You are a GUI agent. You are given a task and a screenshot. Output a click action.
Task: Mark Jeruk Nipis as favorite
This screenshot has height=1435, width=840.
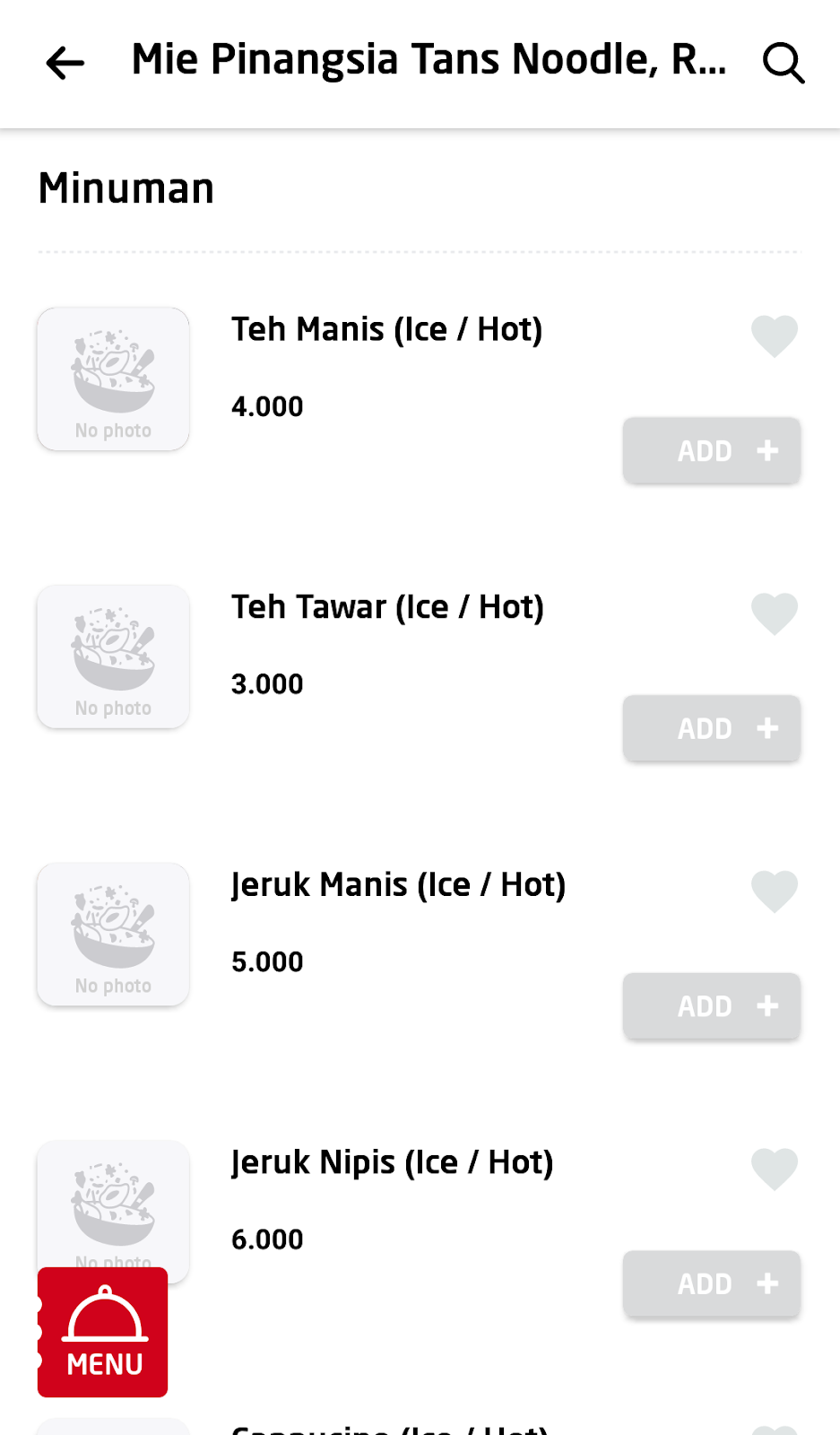774,1170
